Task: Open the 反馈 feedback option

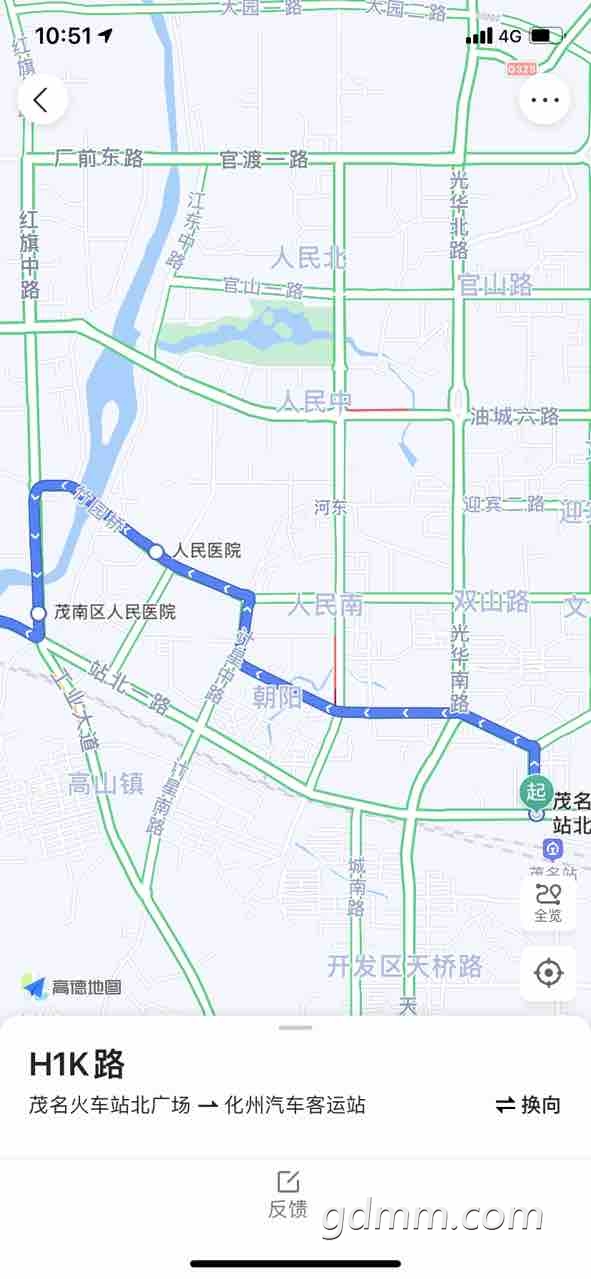Action: tap(288, 1194)
